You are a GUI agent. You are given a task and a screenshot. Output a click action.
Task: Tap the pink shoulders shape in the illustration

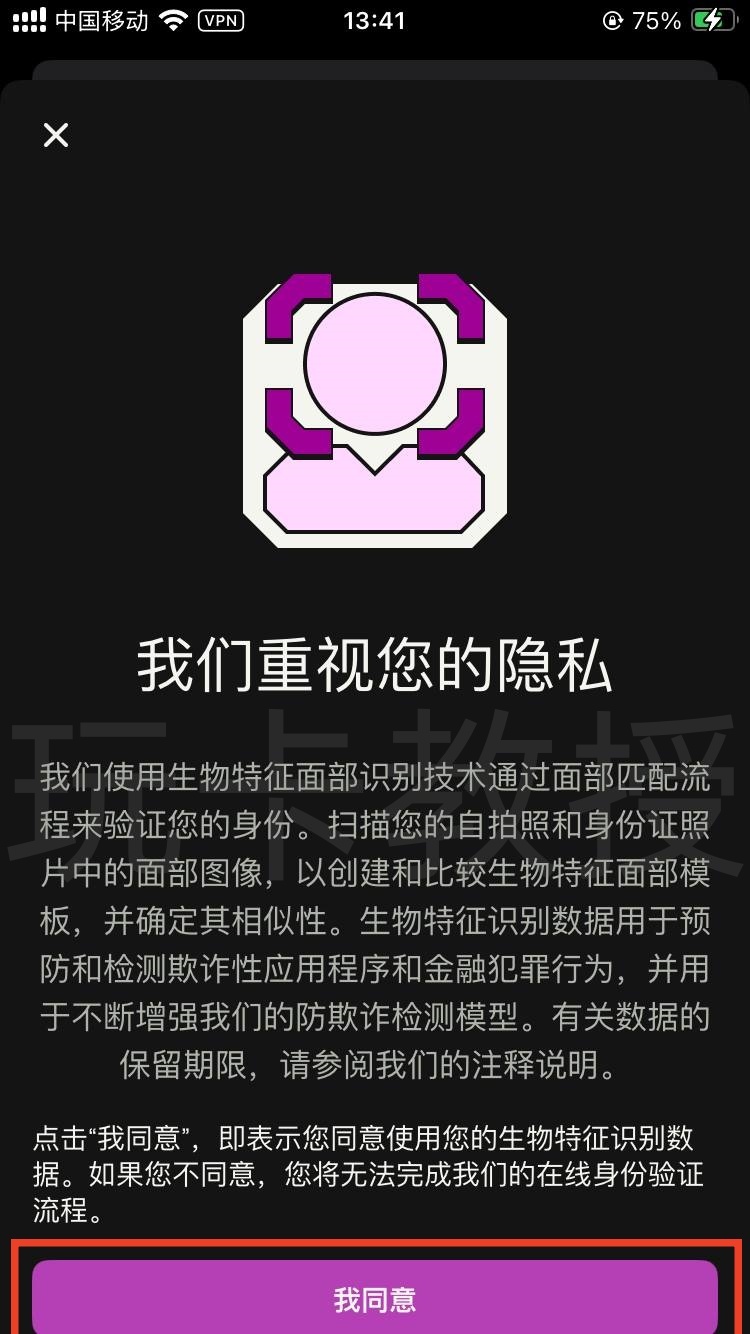(375, 495)
